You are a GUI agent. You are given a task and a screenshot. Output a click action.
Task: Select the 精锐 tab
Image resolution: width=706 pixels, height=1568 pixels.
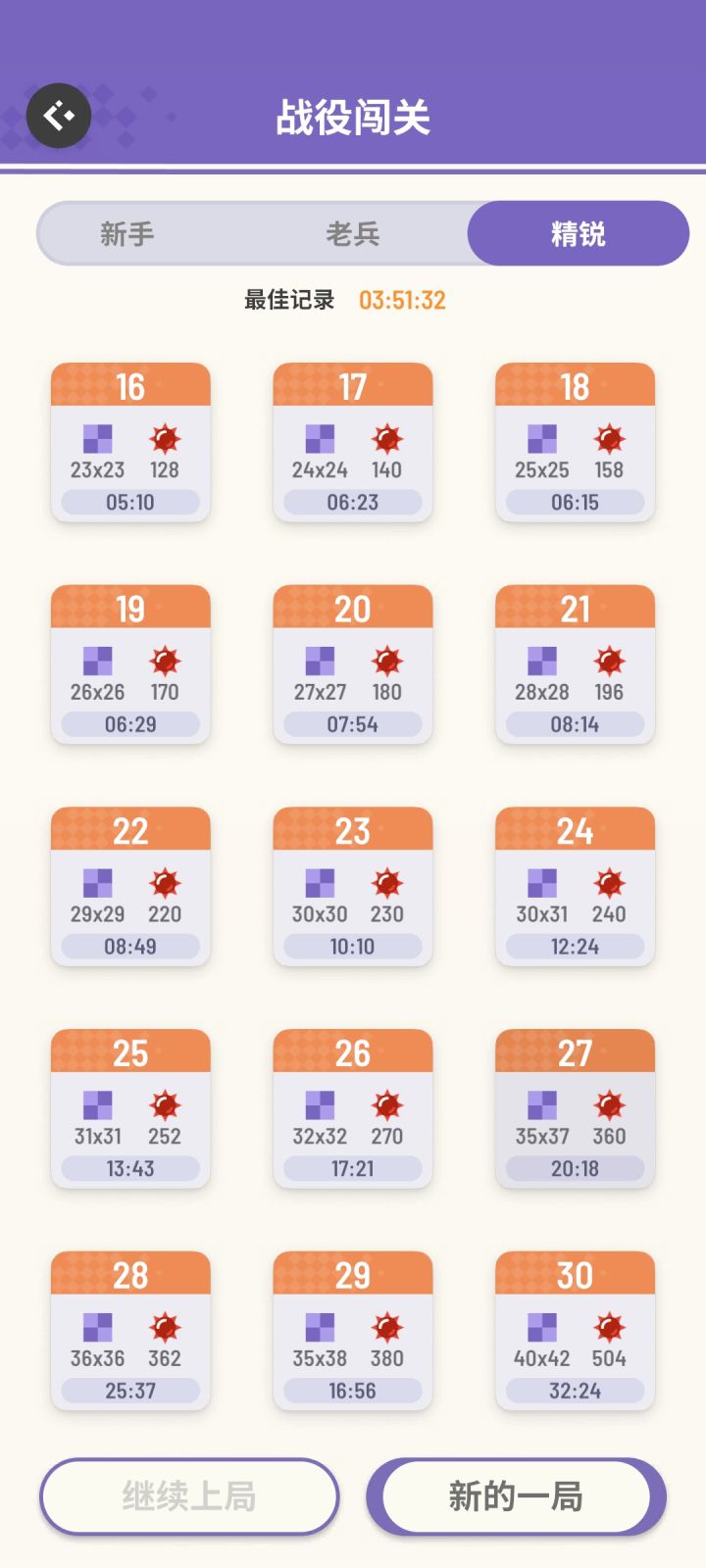579,233
